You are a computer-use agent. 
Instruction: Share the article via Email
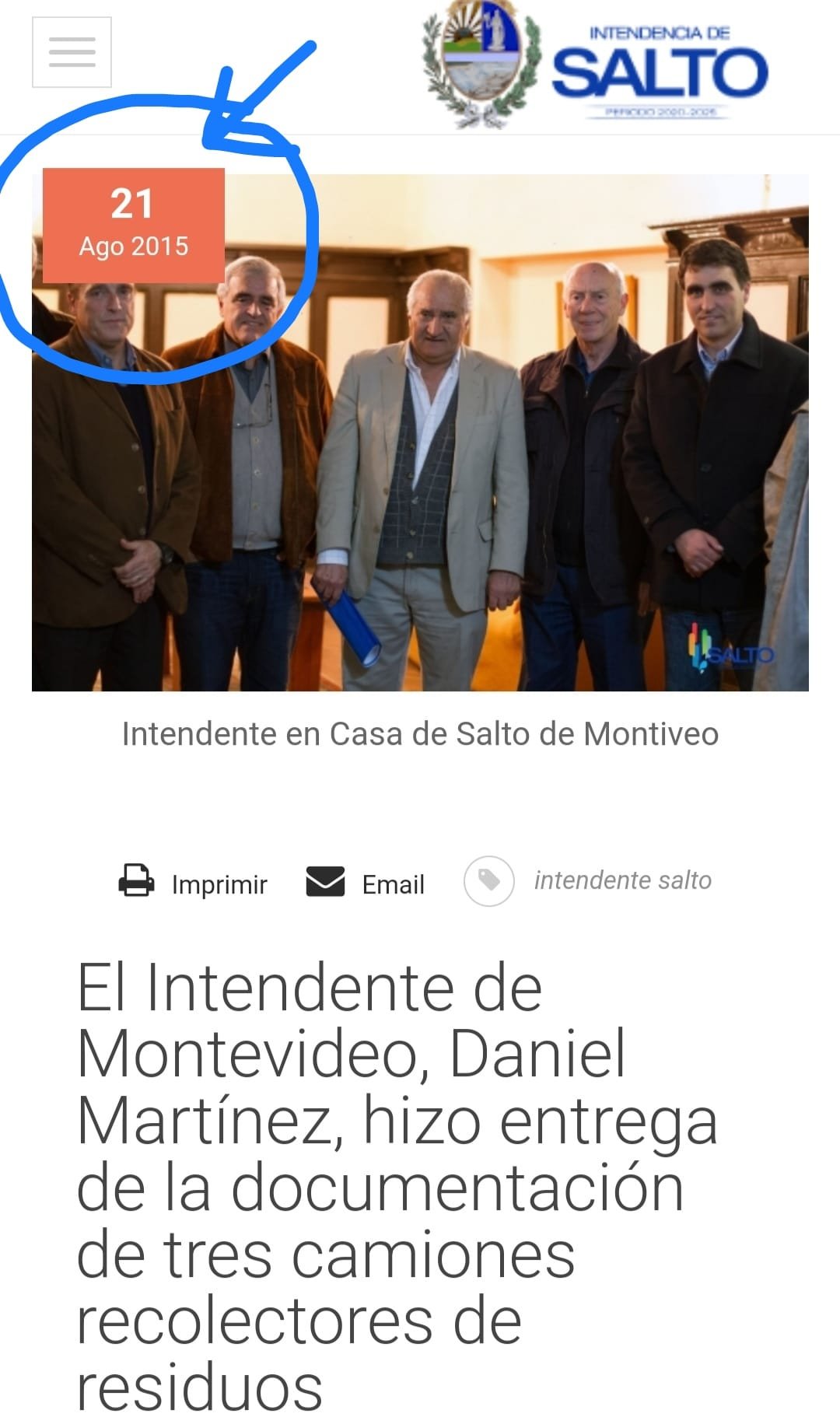coord(366,883)
